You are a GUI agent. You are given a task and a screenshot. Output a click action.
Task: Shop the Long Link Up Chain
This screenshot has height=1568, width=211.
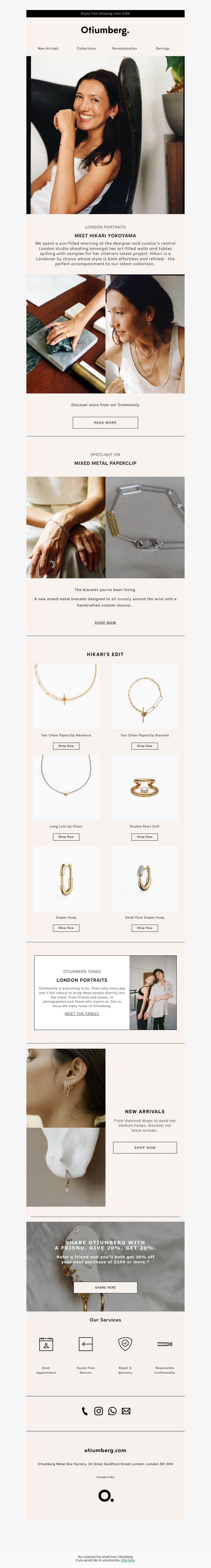66,836
